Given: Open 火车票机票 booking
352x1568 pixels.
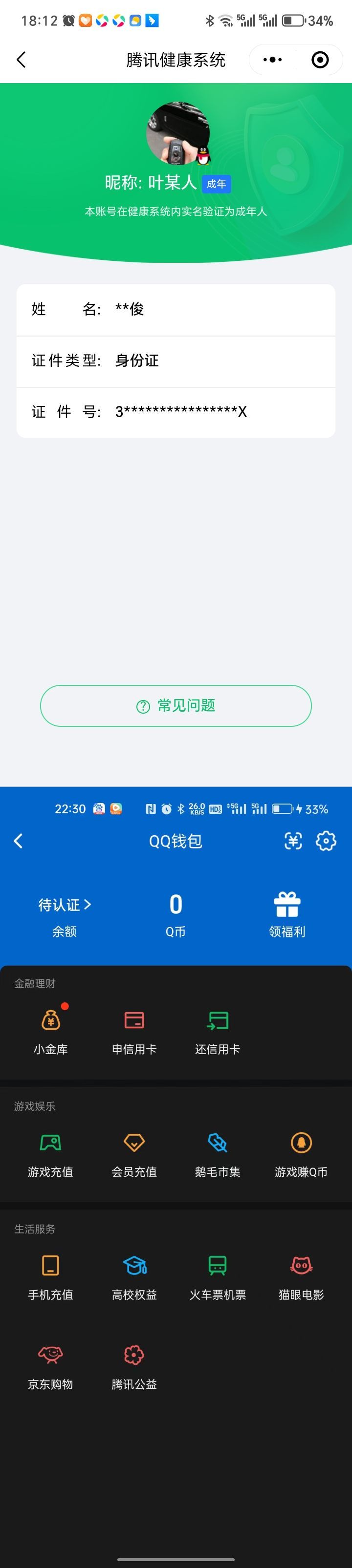Looking at the screenshot, I should click(x=218, y=1276).
